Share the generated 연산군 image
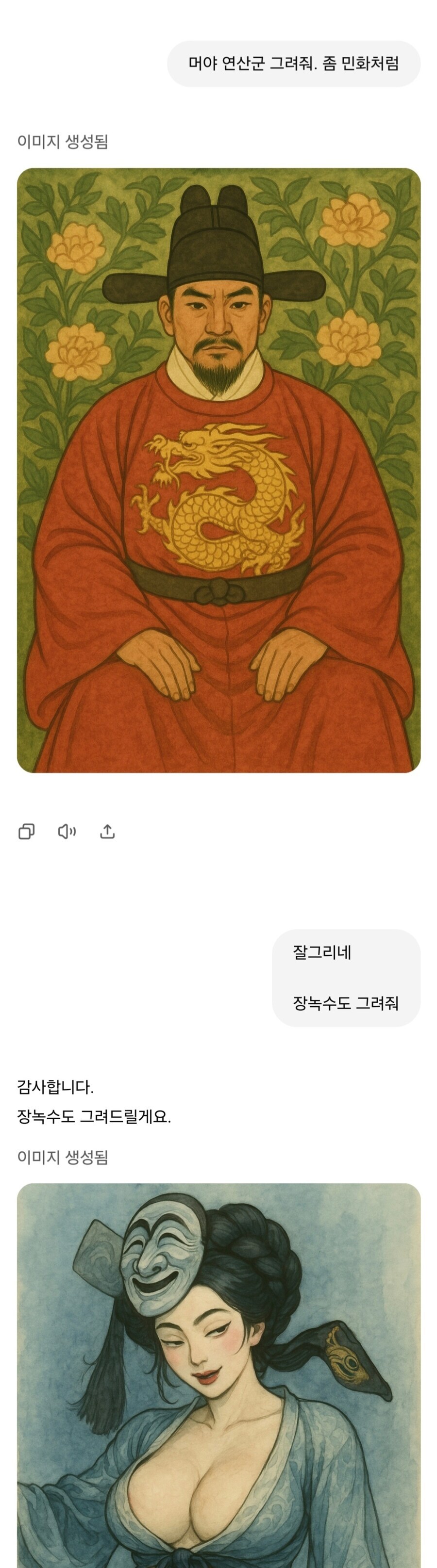 tap(107, 832)
